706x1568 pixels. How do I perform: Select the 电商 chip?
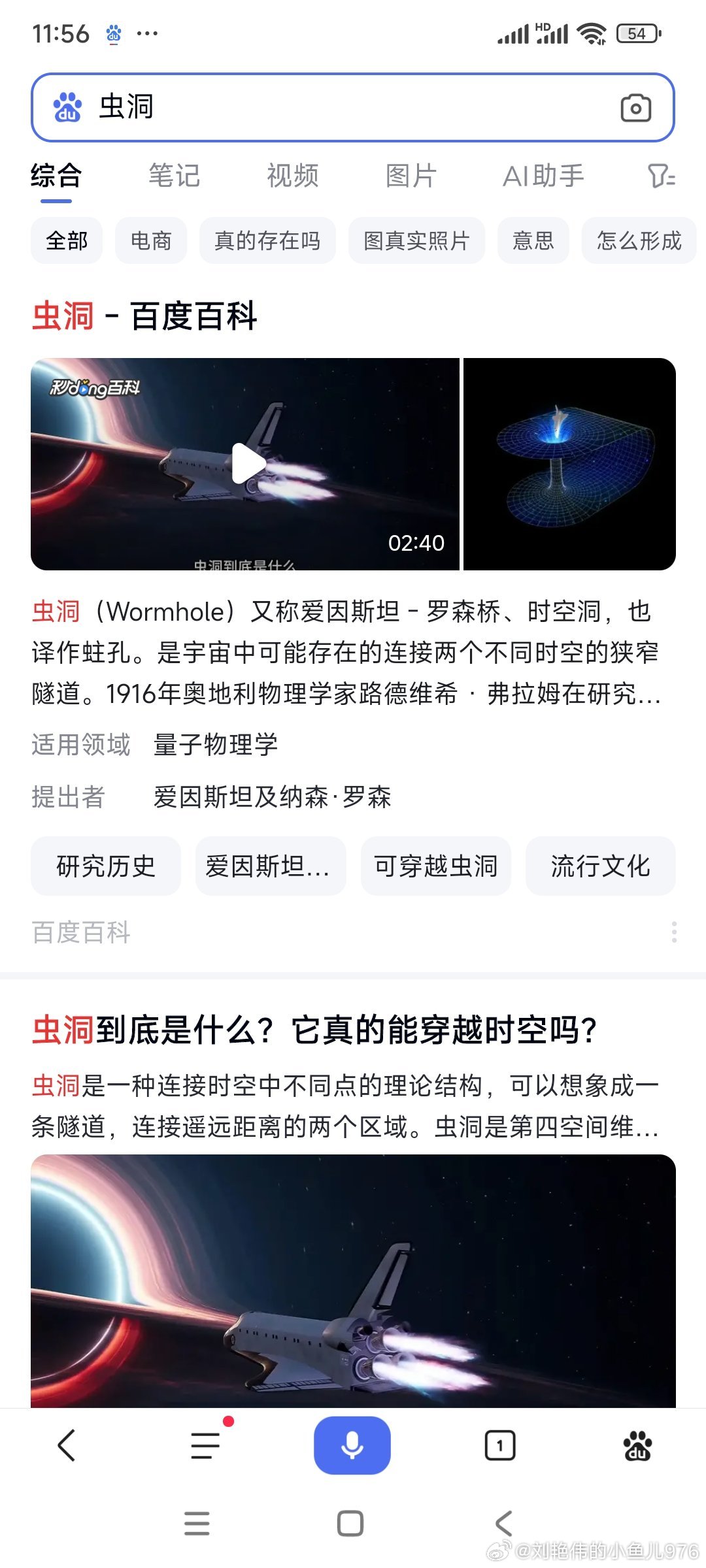point(151,240)
